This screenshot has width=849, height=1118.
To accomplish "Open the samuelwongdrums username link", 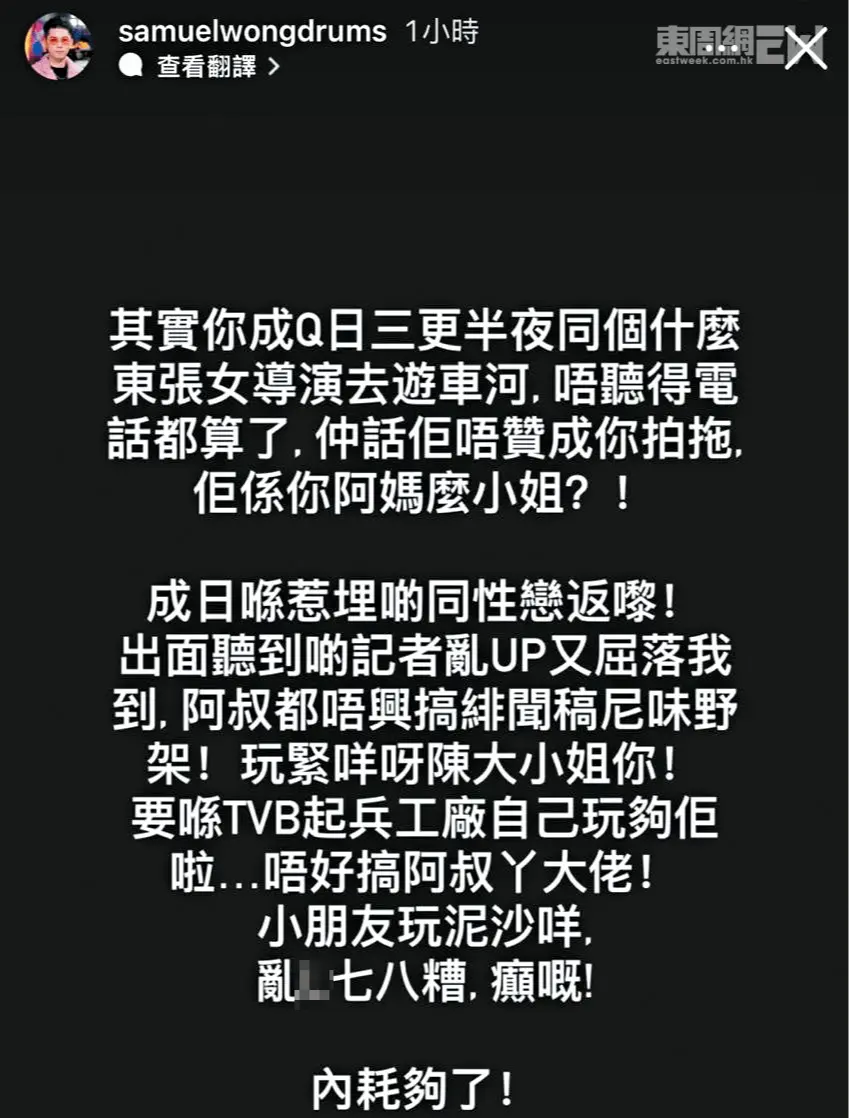I will click(x=252, y=31).
